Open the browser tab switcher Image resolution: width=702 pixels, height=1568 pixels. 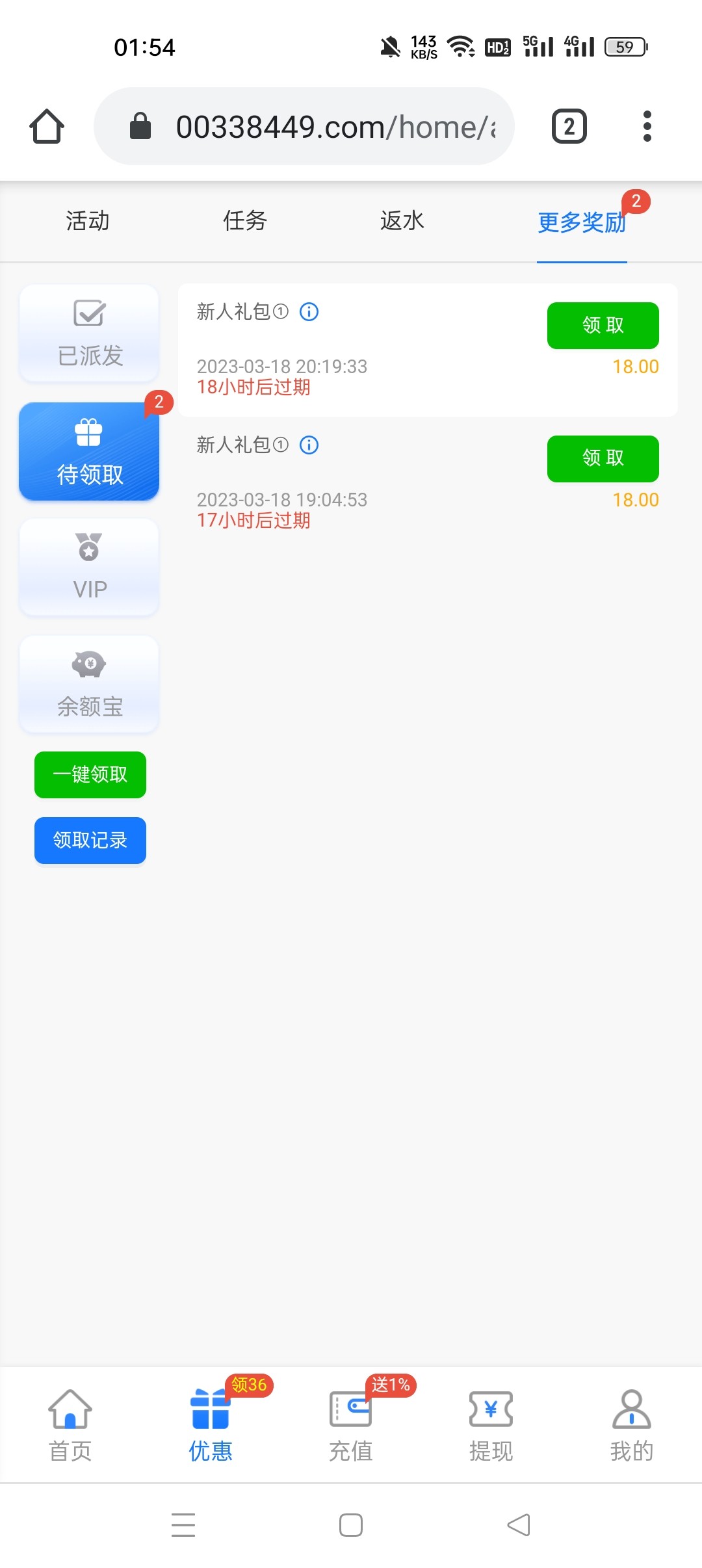[569, 126]
